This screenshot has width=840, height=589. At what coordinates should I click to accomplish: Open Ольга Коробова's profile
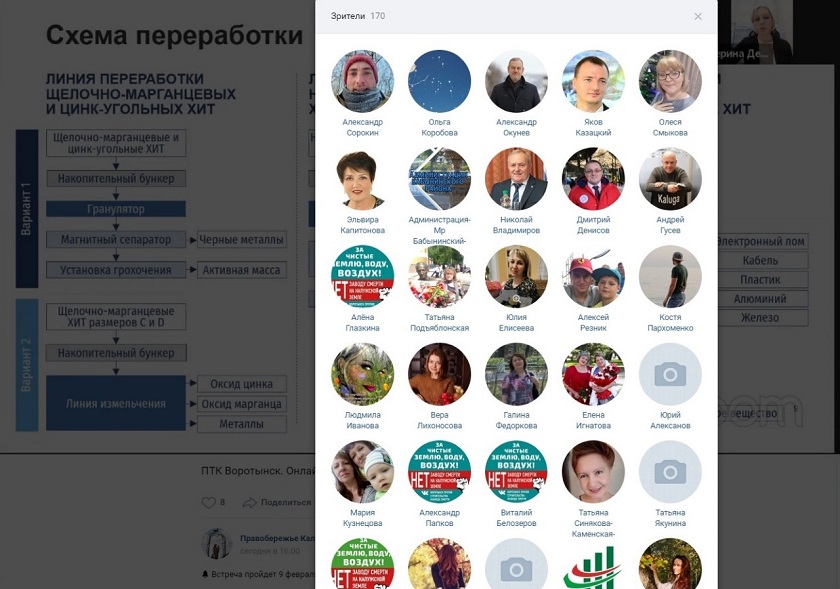tap(439, 81)
